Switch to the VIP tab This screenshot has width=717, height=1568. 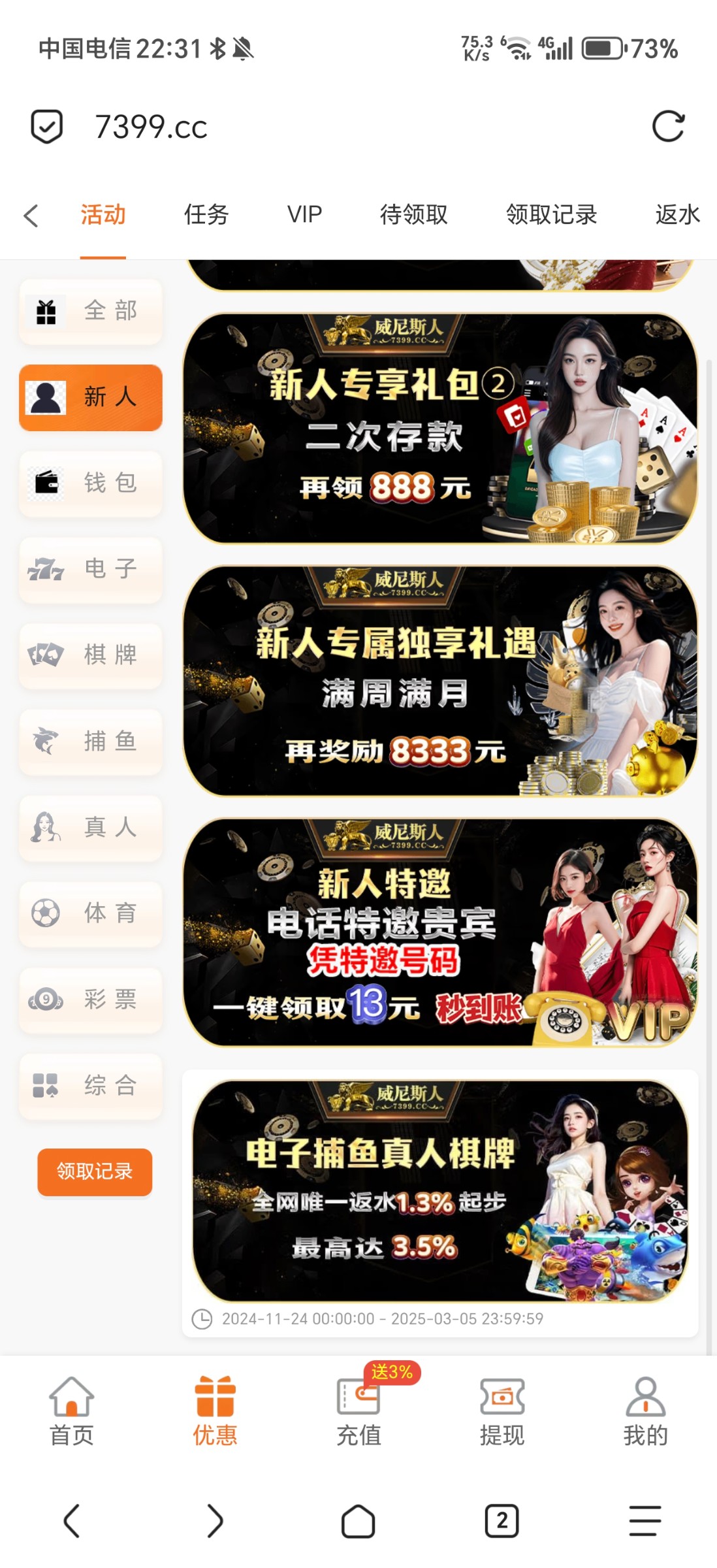click(304, 214)
